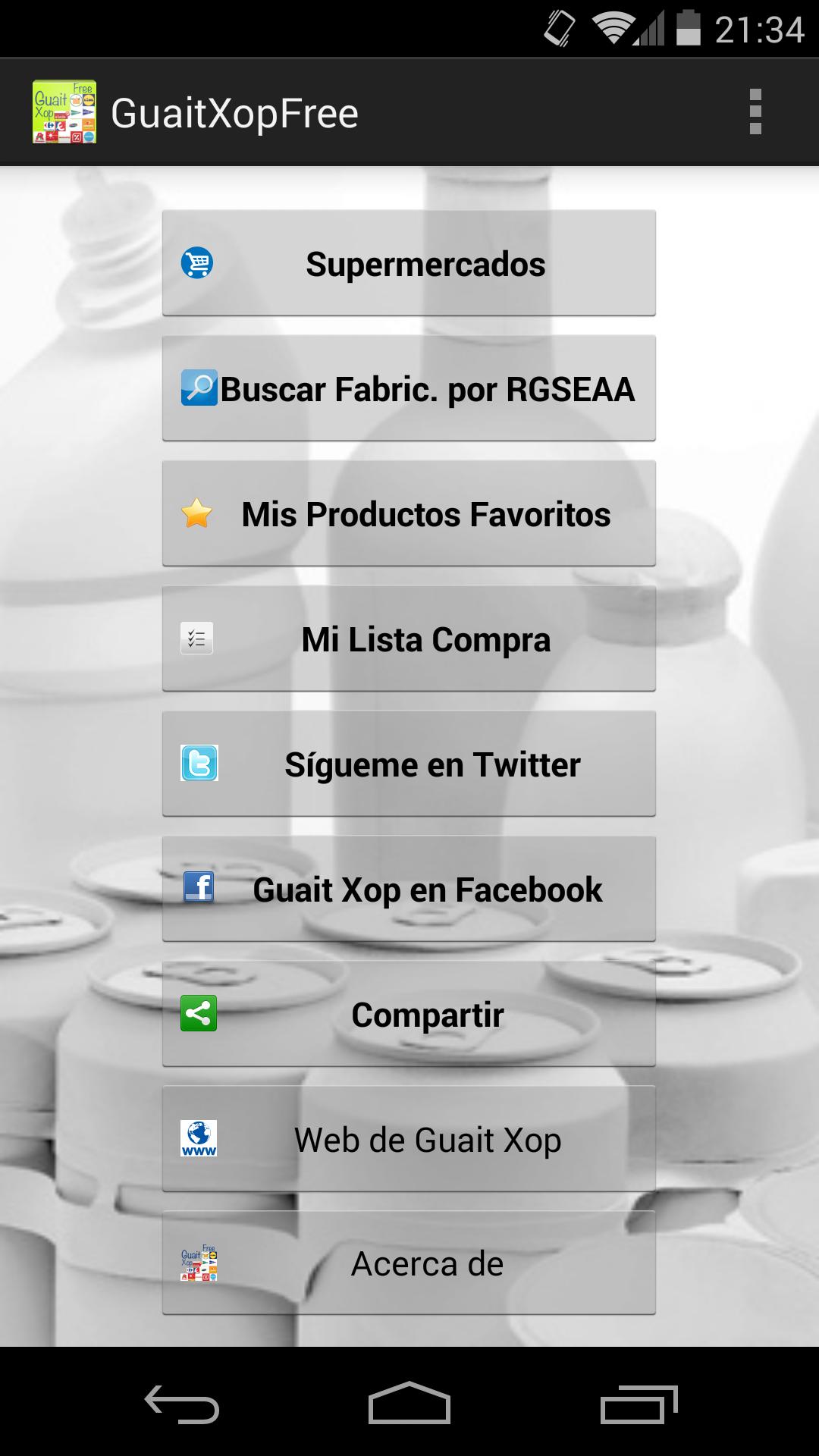View Mi Lista Compra

click(409, 639)
